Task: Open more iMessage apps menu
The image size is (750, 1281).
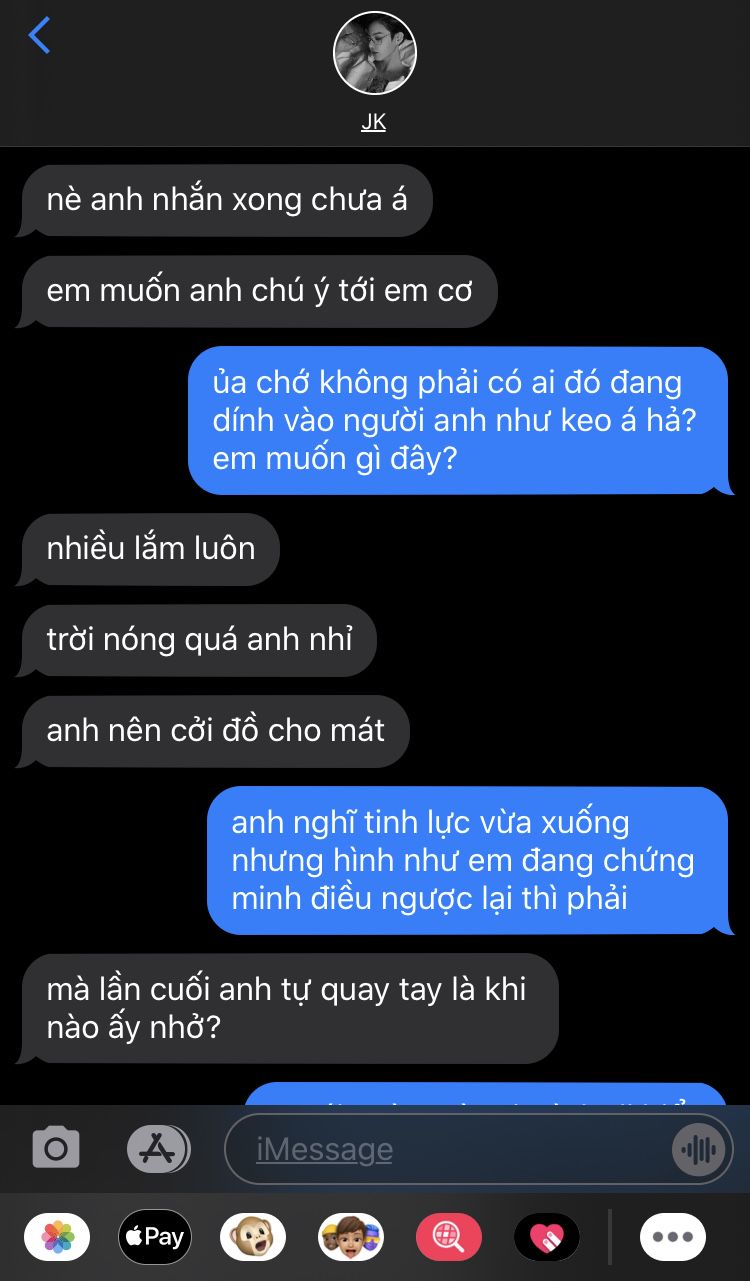Action: point(673,1237)
